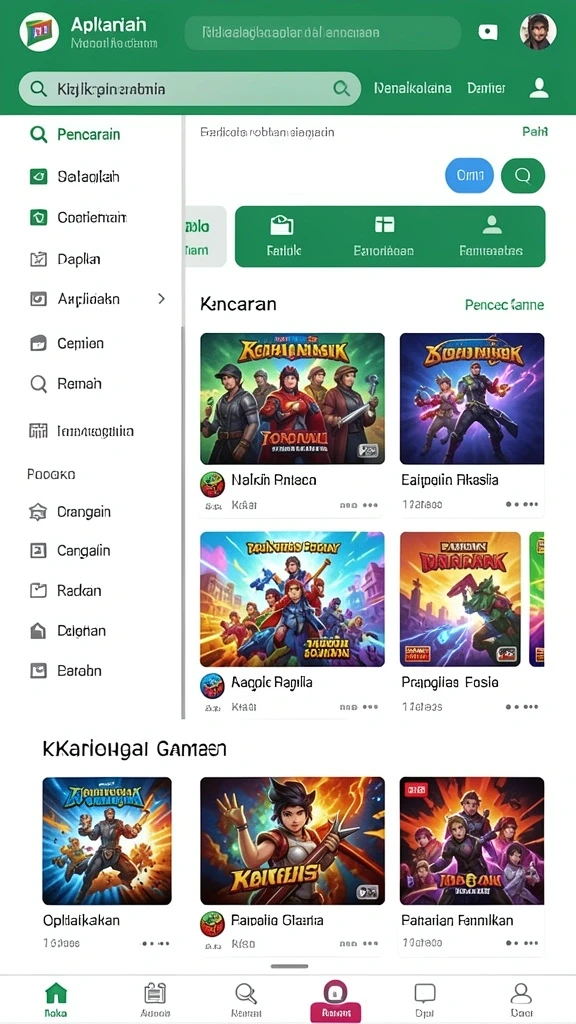Viewport: 576px width, 1024px height.
Task: Tap the blue Oma pill button
Action: point(470,175)
